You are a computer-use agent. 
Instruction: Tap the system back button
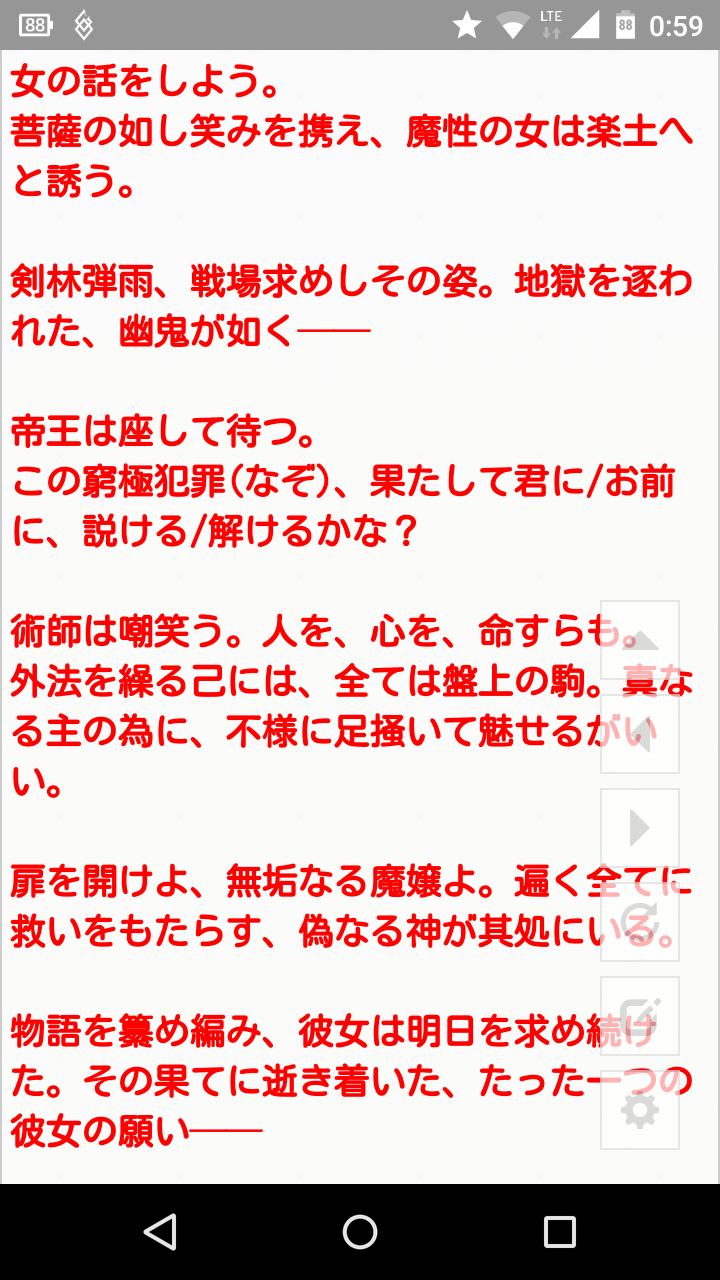160,1232
